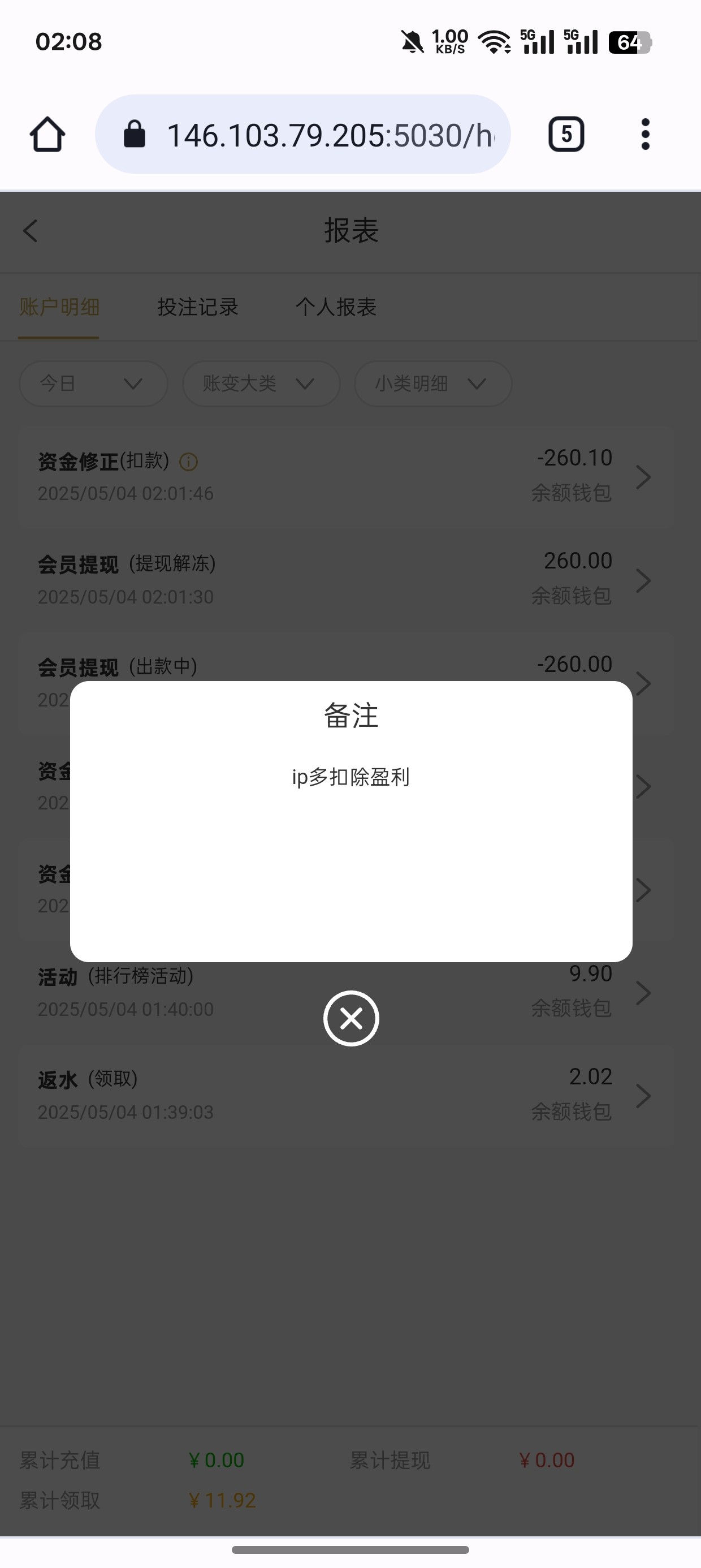Switch to the 个人报表 tab
The width and height of the screenshot is (701, 1568).
pyautogui.click(x=336, y=307)
